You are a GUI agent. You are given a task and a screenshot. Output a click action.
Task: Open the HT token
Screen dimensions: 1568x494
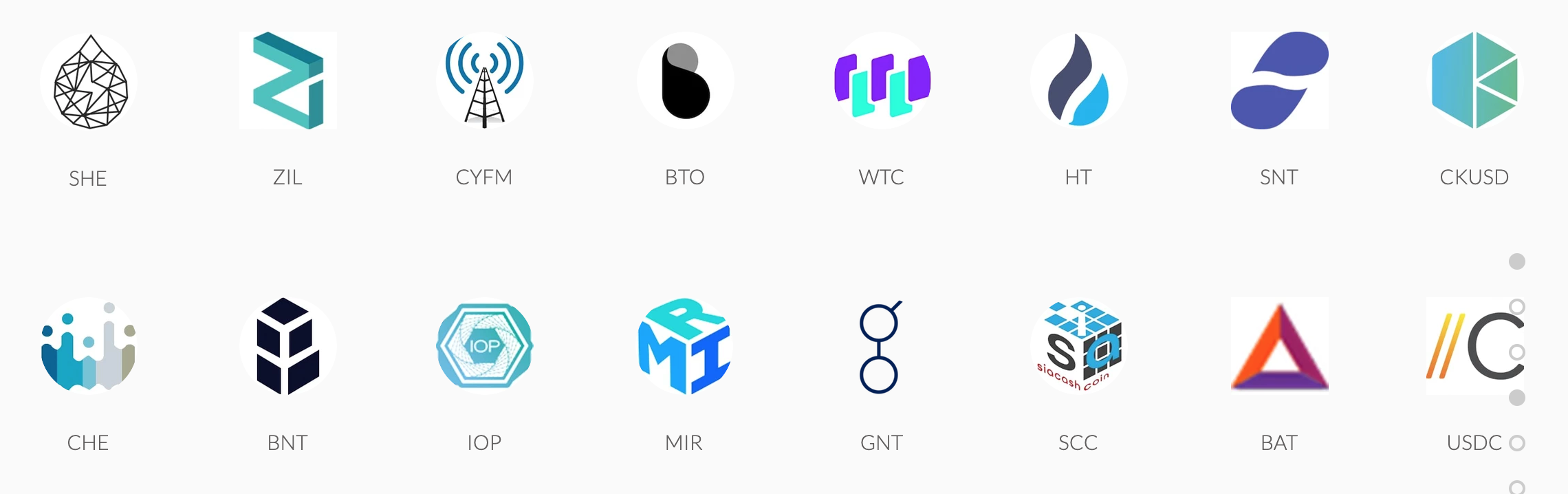tap(1078, 80)
